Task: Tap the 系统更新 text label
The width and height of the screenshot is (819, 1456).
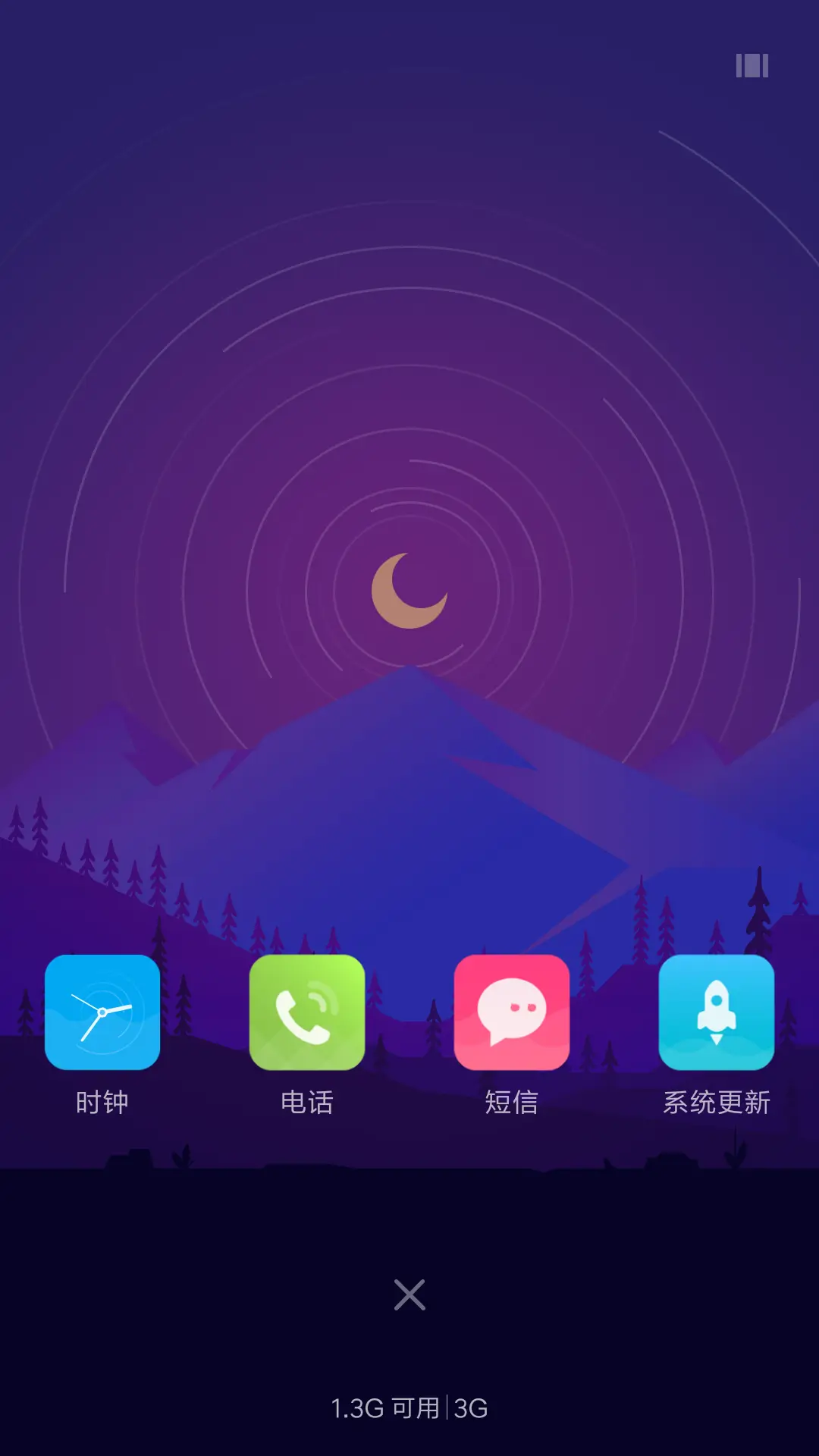Action: click(x=717, y=1103)
